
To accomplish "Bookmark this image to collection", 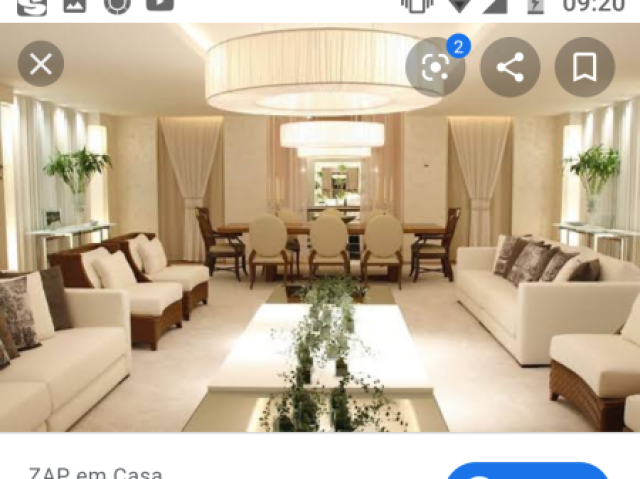I will [585, 67].
